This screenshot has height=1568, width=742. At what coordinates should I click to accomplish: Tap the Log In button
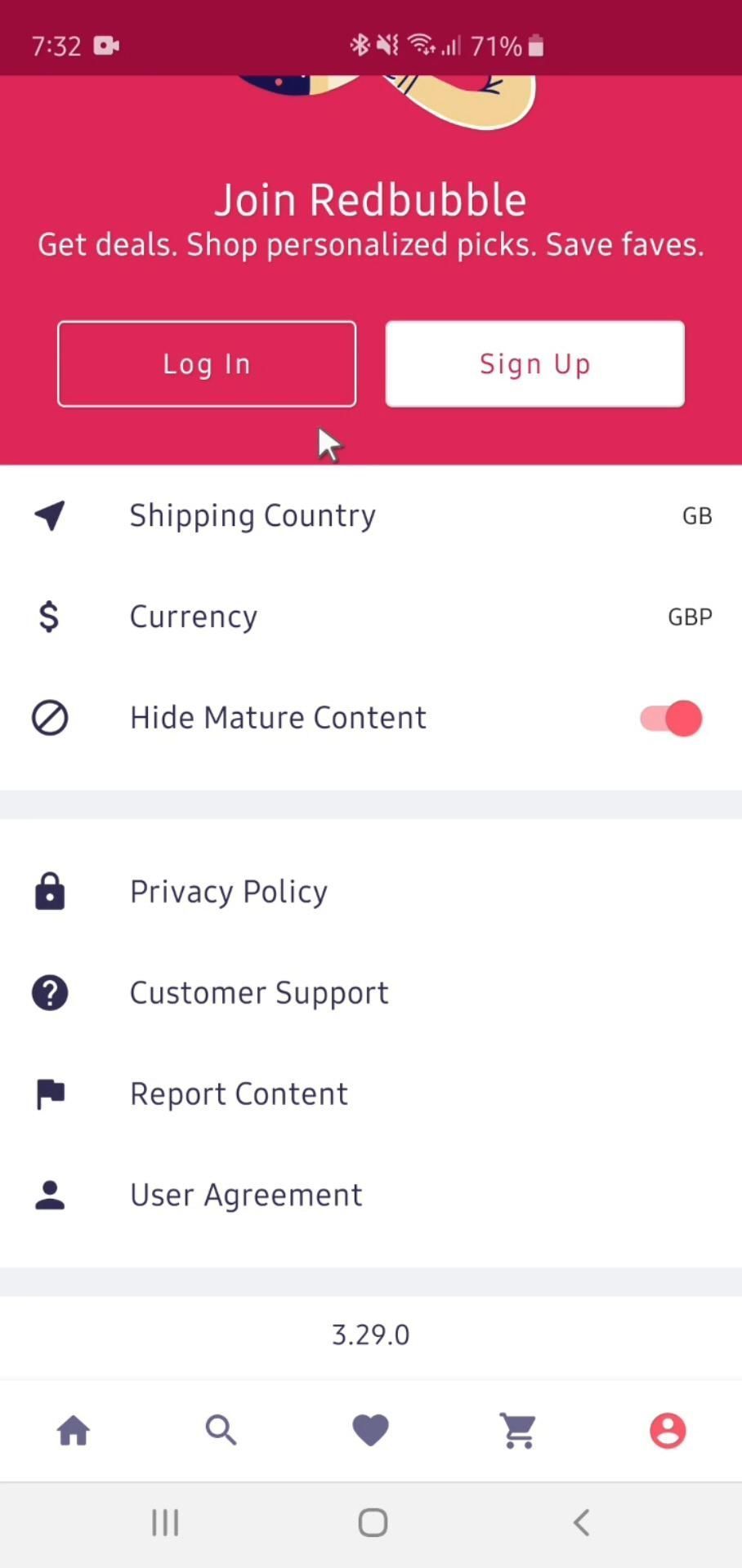pos(207,364)
